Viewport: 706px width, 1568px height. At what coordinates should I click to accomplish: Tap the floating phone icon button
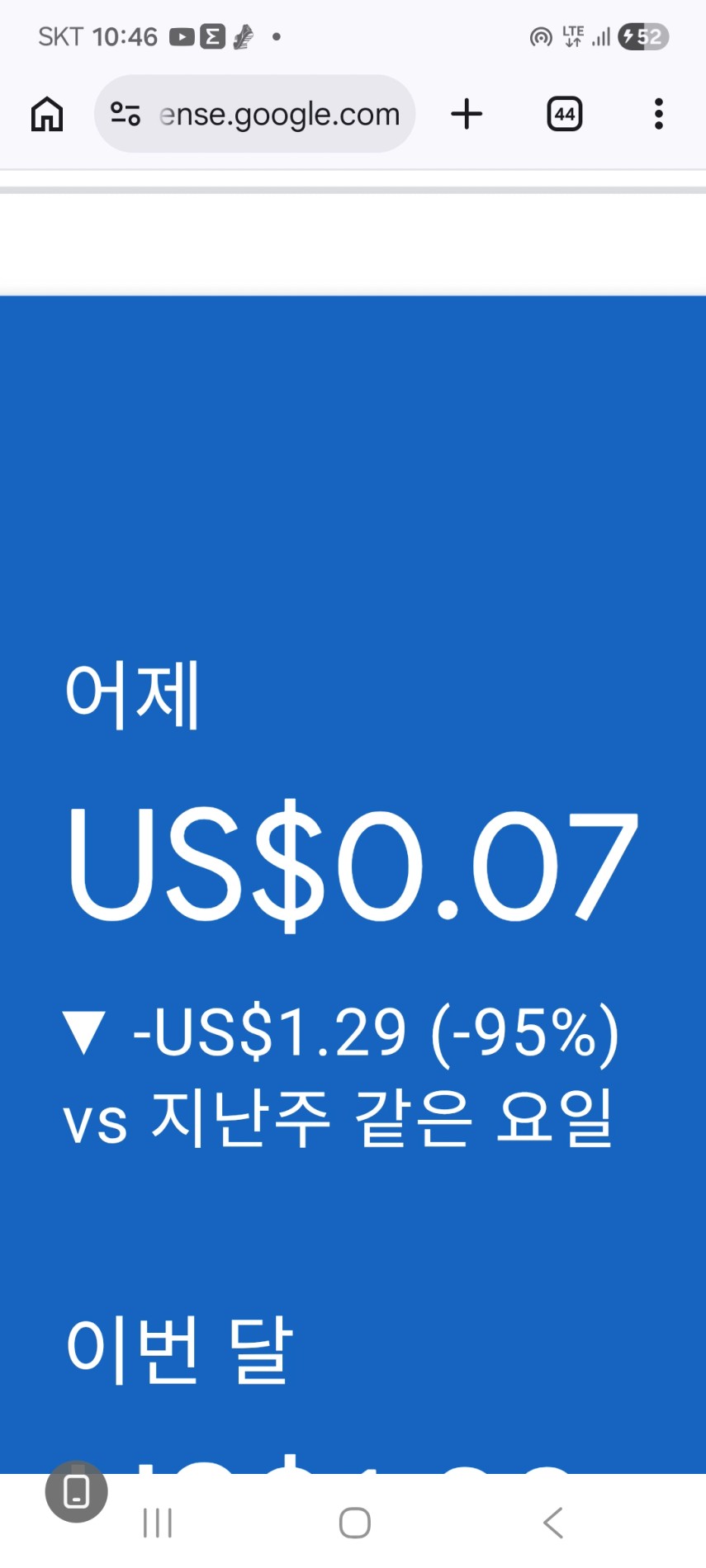(x=77, y=1491)
